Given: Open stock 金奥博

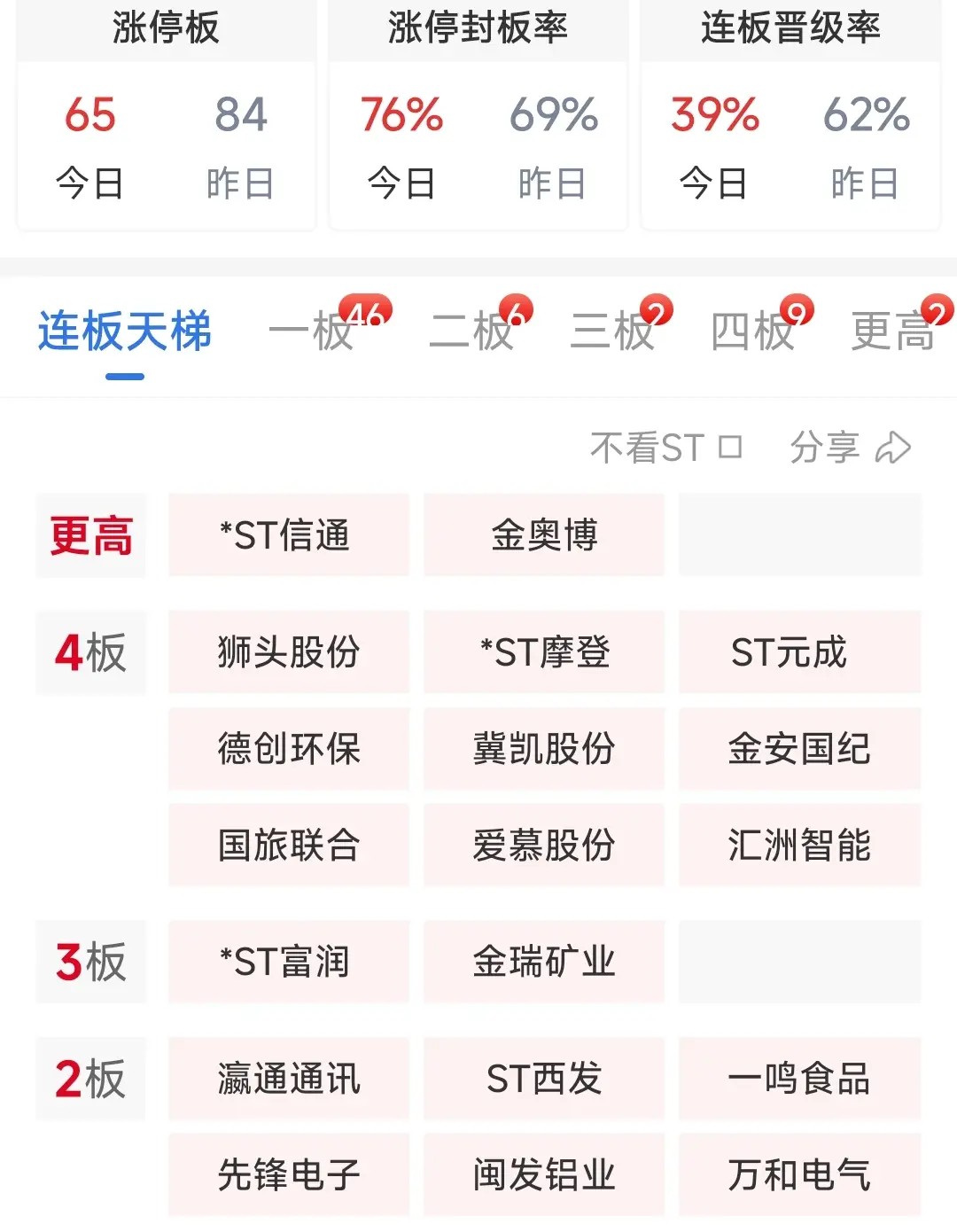Looking at the screenshot, I should click(x=544, y=535).
